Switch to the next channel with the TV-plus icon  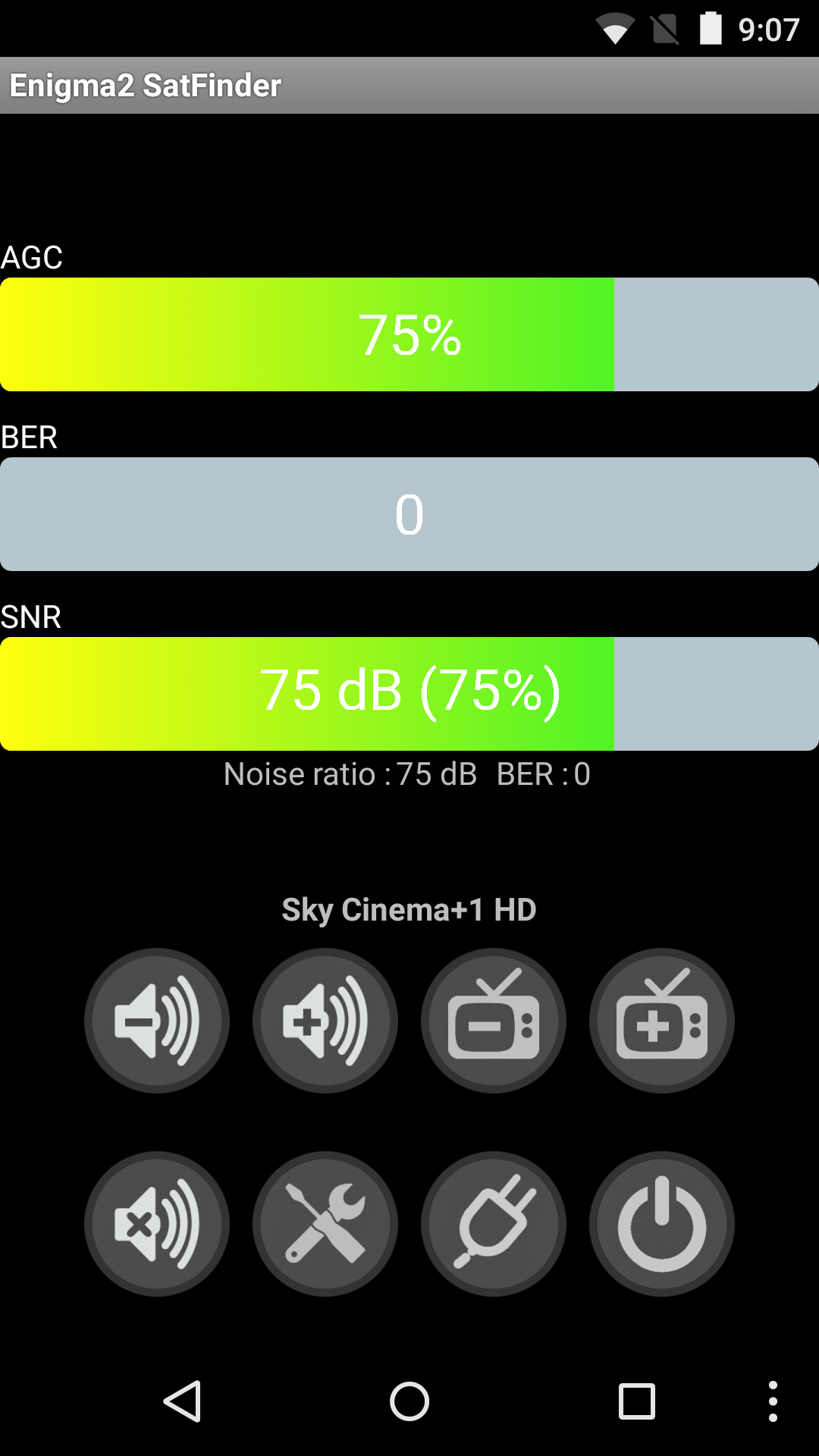(662, 1021)
